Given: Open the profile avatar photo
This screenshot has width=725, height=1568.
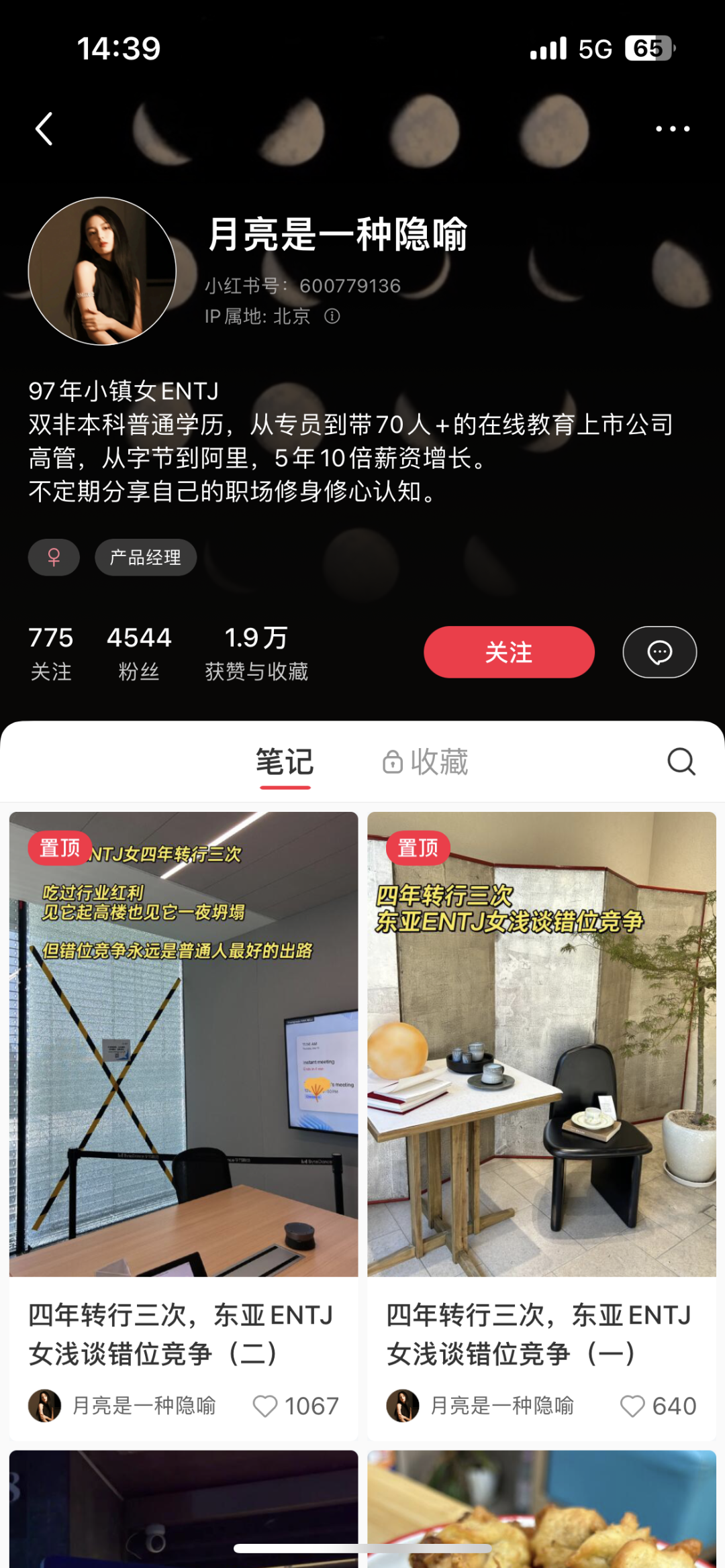Looking at the screenshot, I should point(102,271).
